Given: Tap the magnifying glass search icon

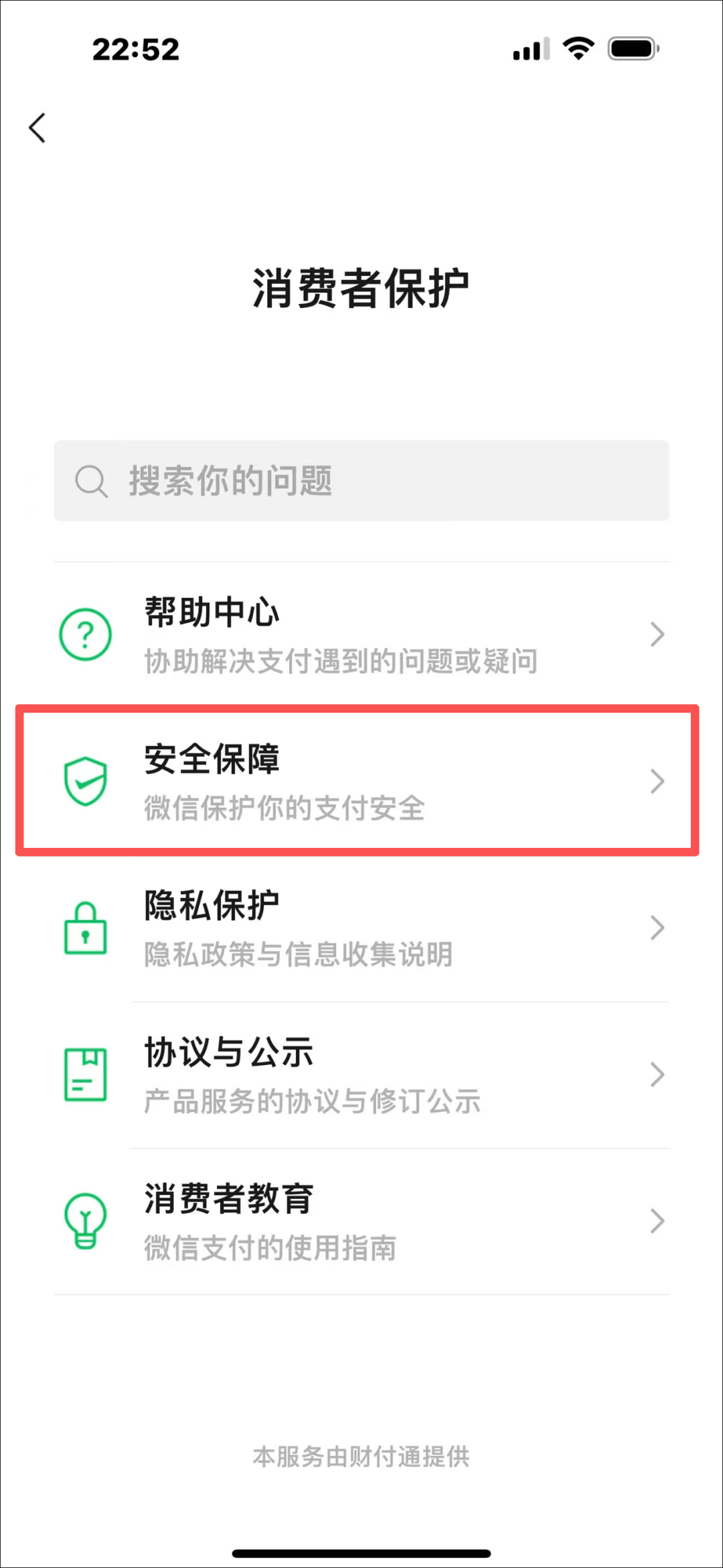Looking at the screenshot, I should [x=92, y=481].
